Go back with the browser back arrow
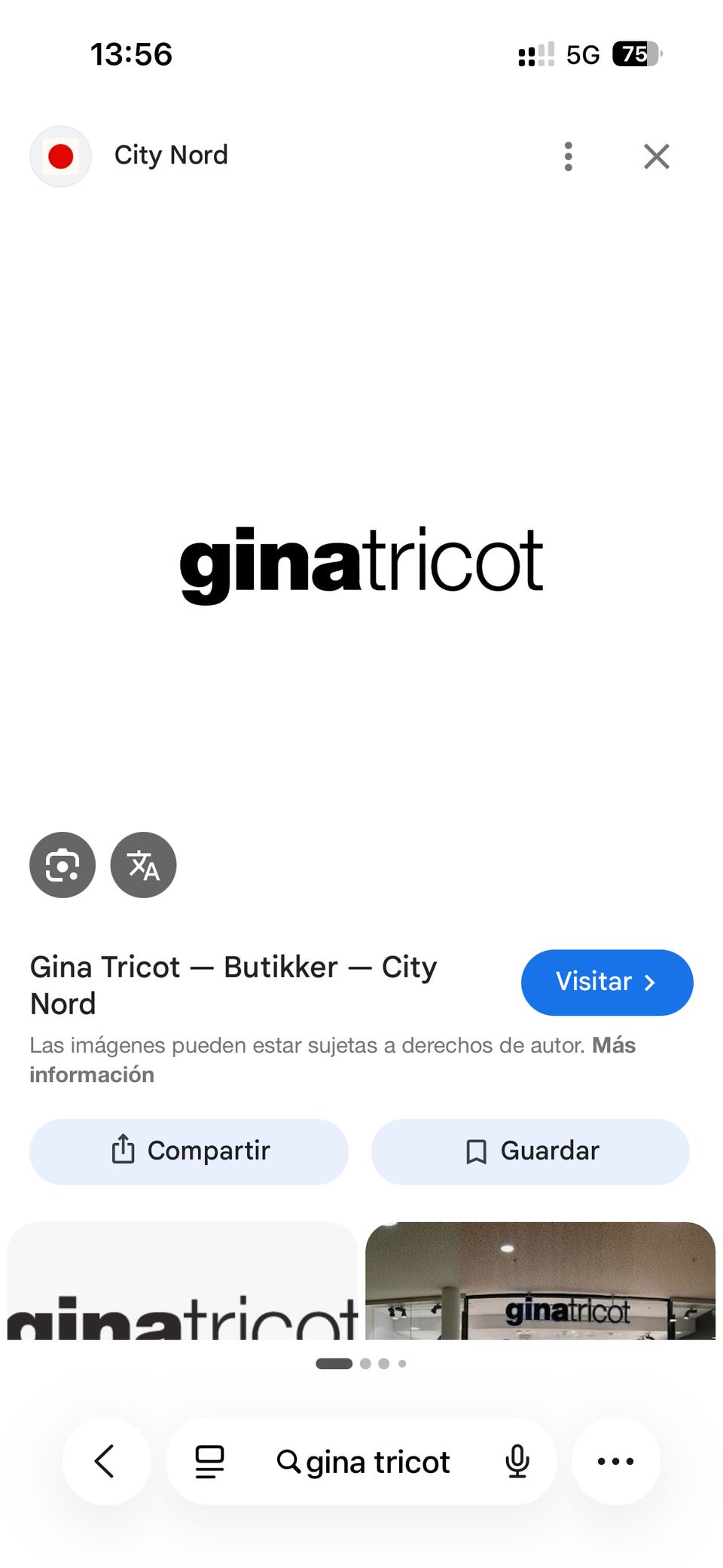The image size is (723, 1568). 106,1461
